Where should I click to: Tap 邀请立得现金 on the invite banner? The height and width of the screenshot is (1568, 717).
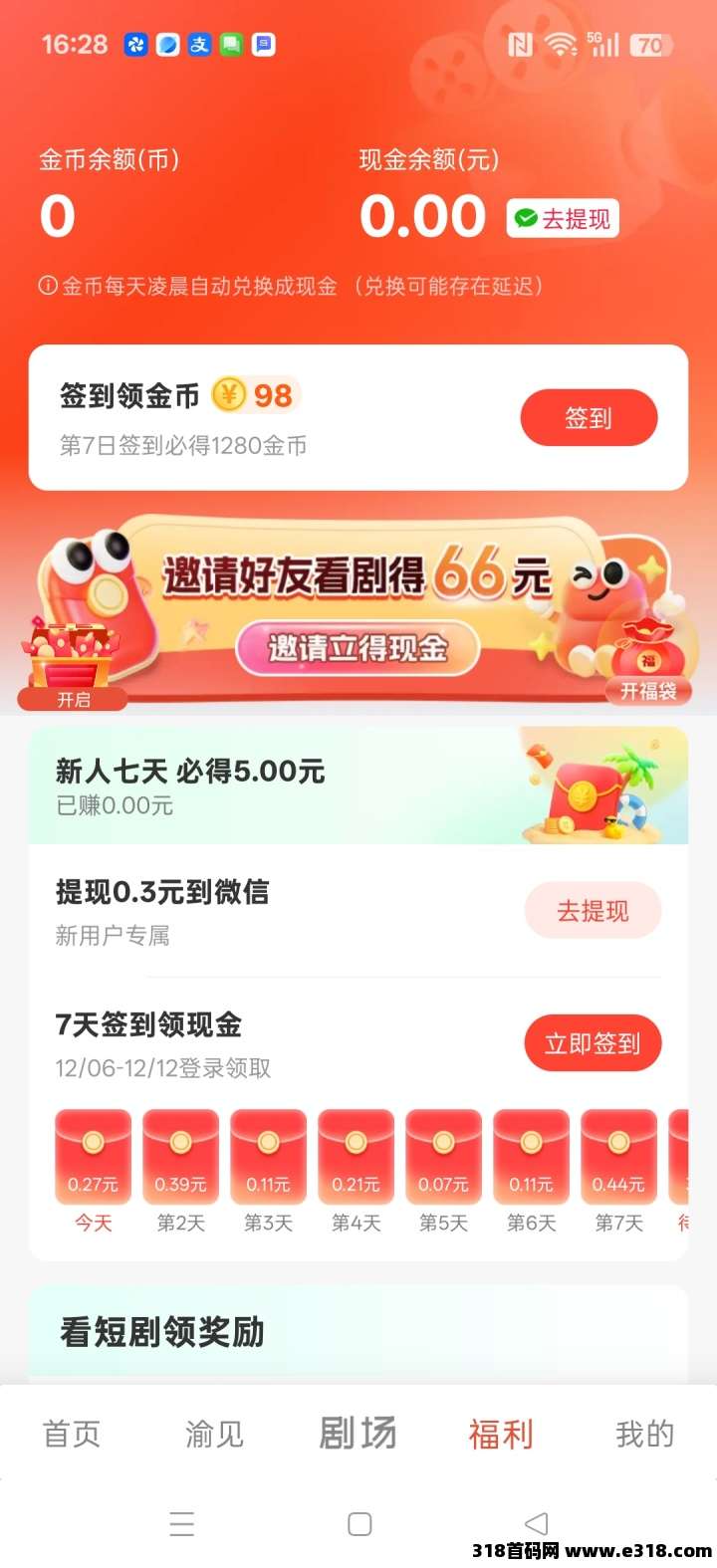click(x=358, y=649)
